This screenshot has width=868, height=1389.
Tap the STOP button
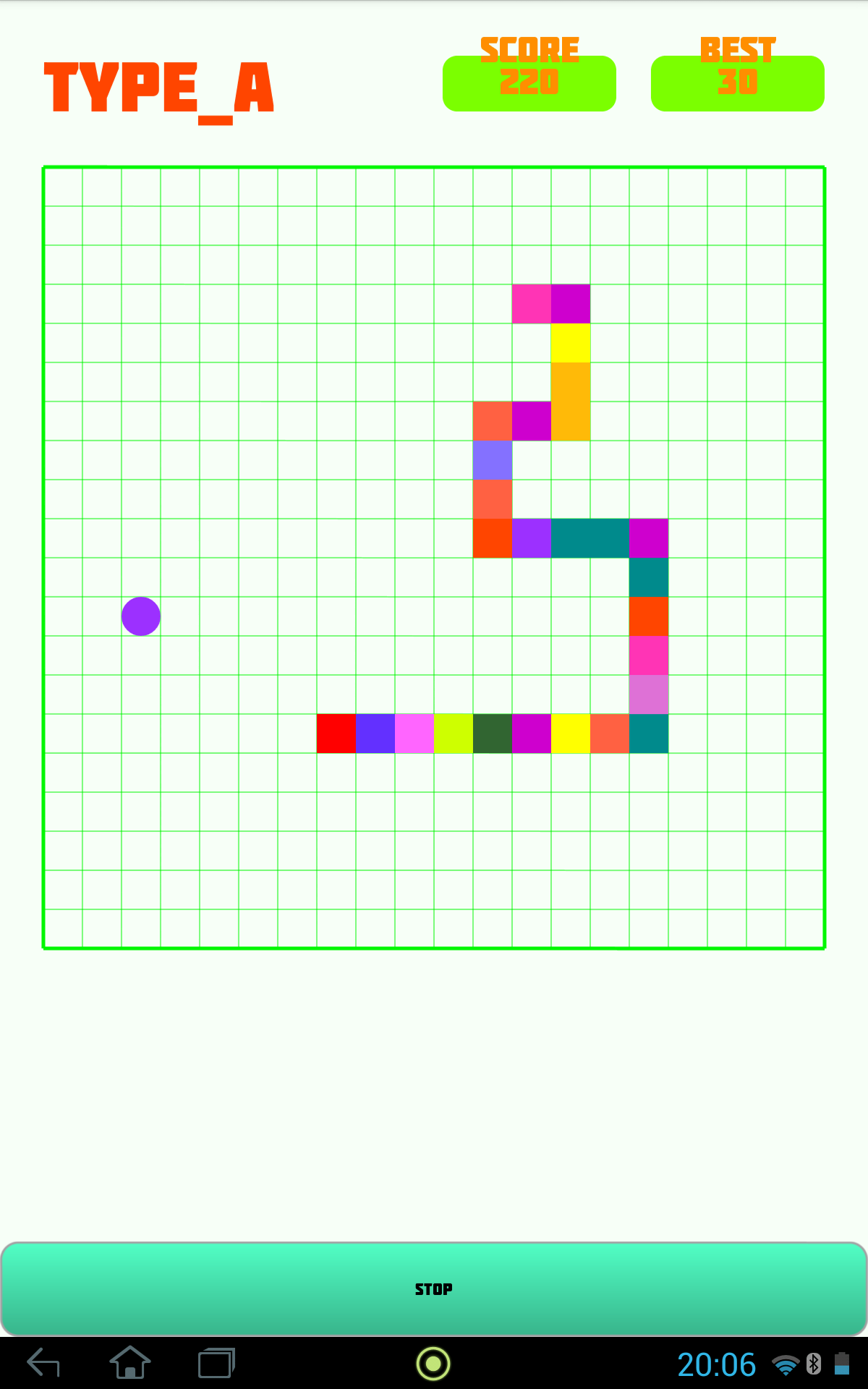(434, 1289)
